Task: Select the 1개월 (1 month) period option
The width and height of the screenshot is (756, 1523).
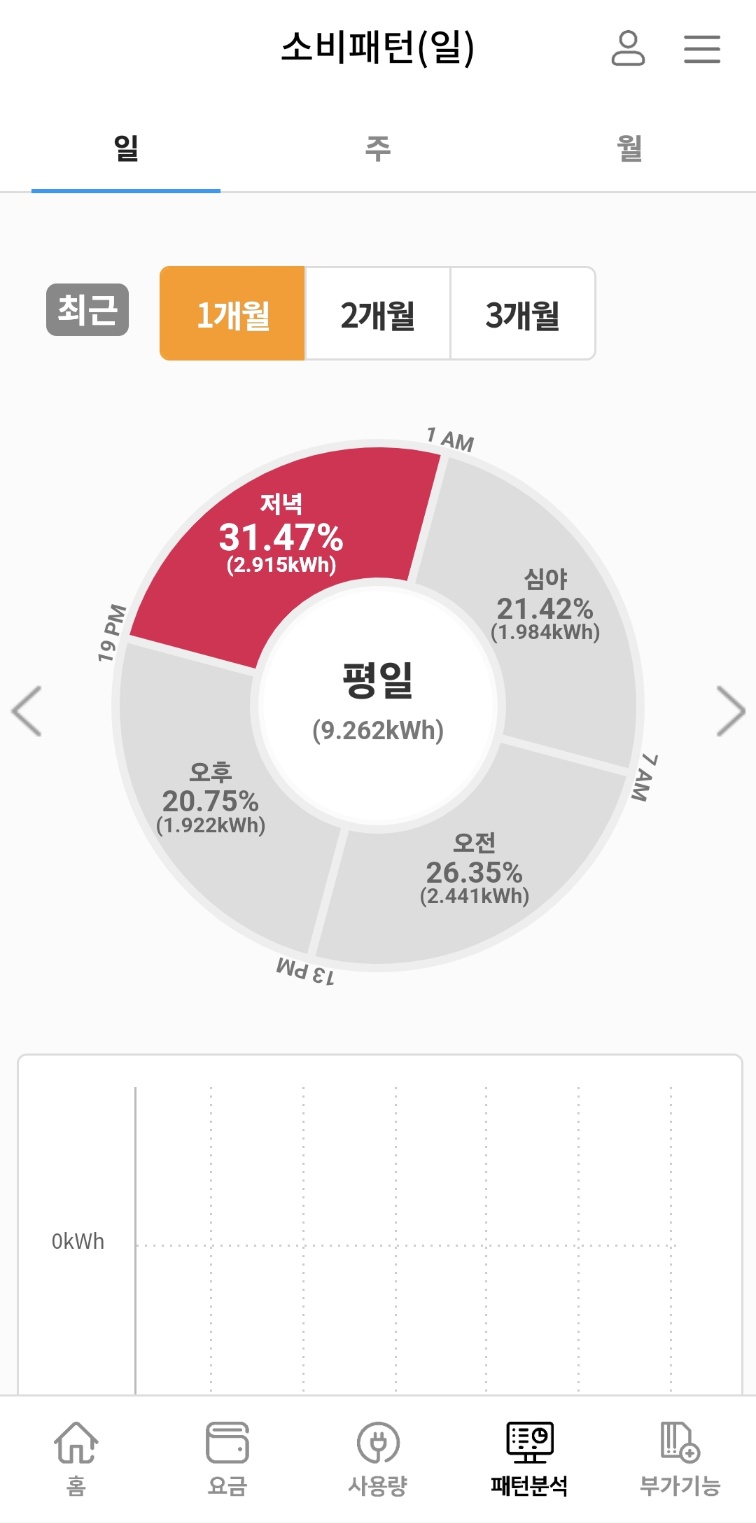Action: coord(232,313)
